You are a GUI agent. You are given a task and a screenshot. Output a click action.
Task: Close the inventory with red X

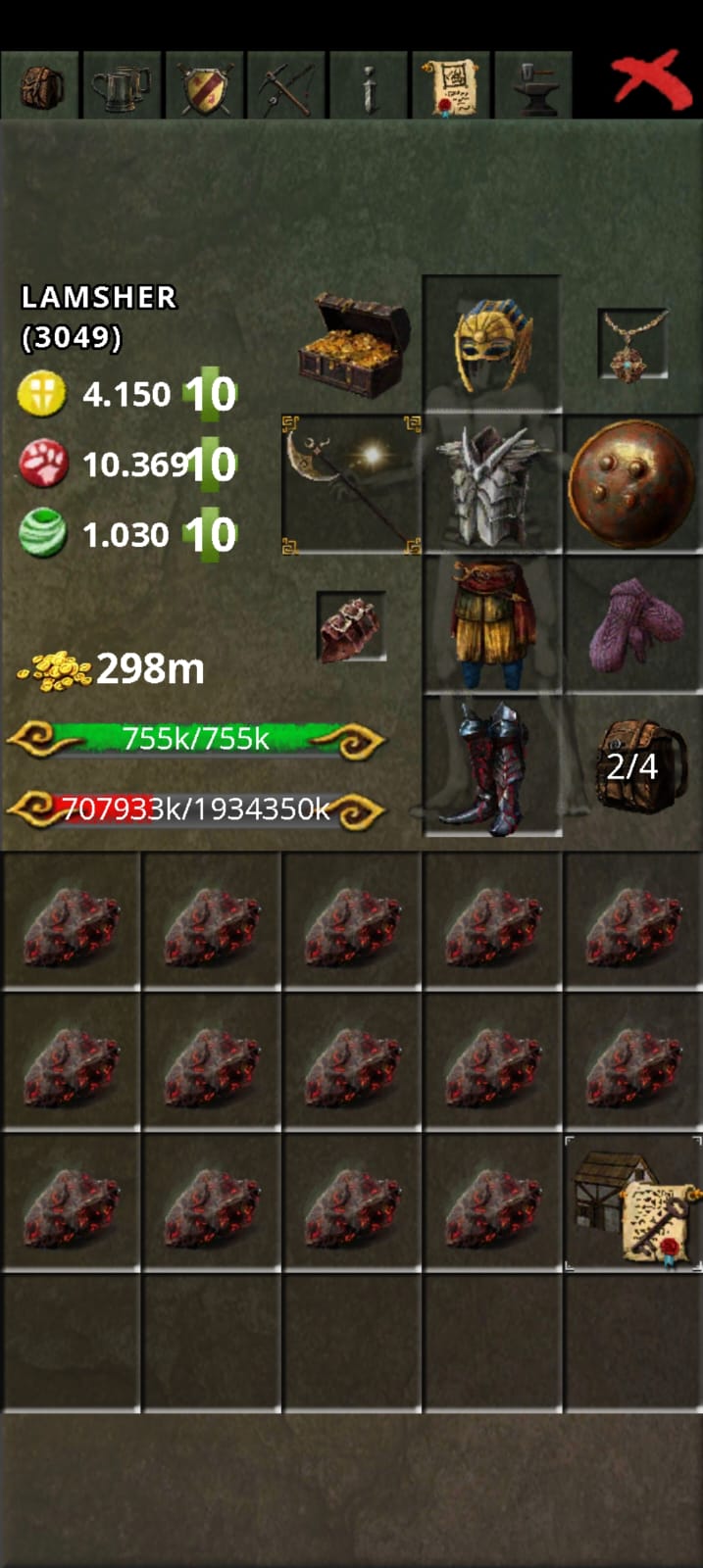[645, 78]
